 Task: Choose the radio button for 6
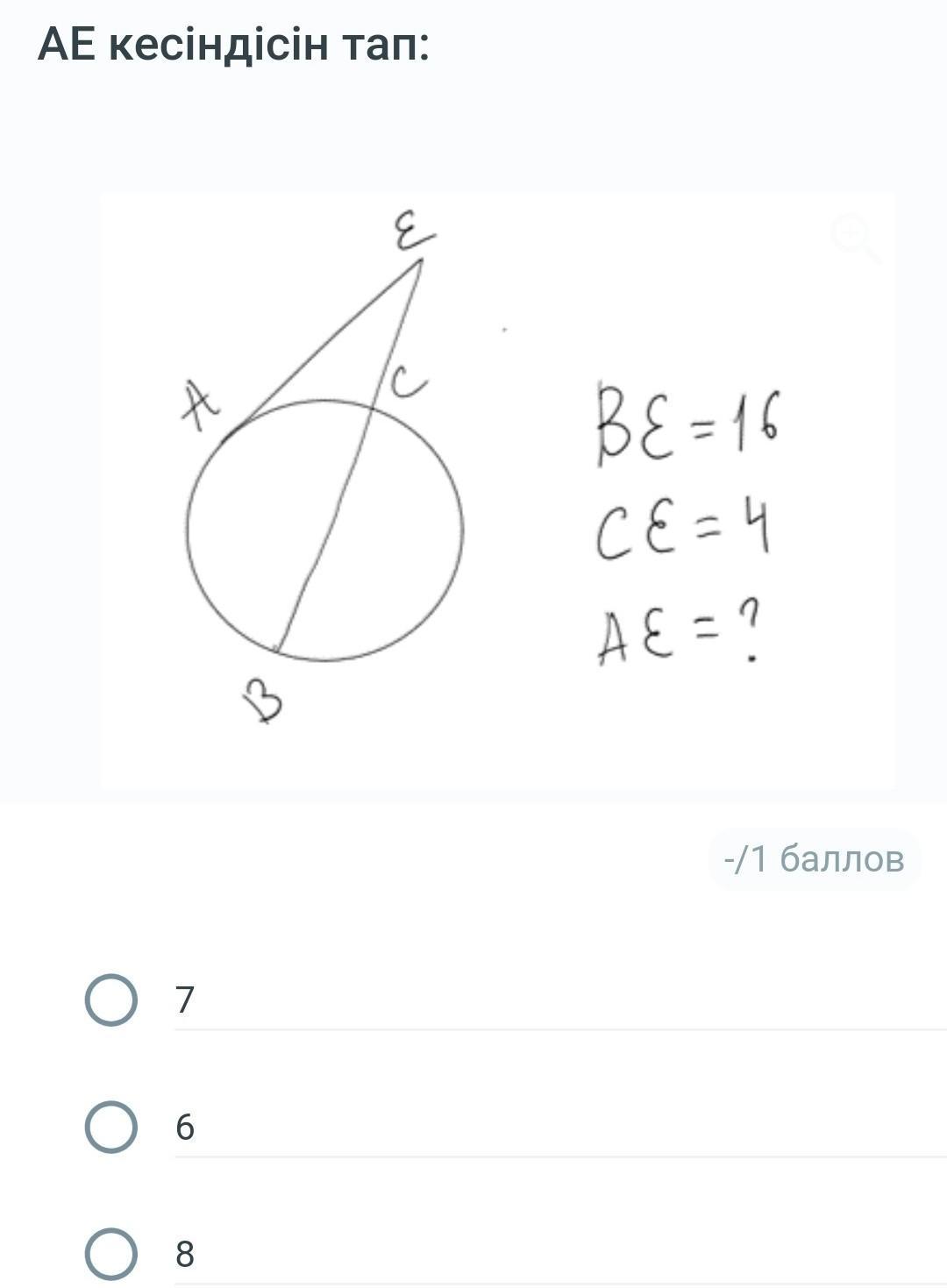pos(111,1127)
